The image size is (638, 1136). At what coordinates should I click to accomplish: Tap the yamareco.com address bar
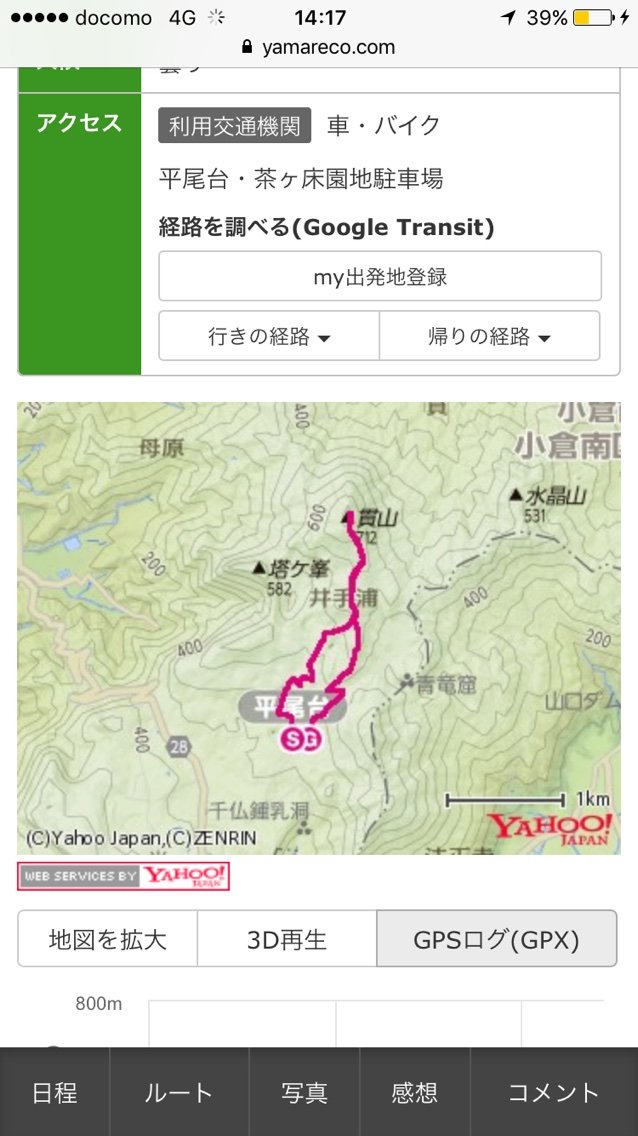[x=319, y=47]
